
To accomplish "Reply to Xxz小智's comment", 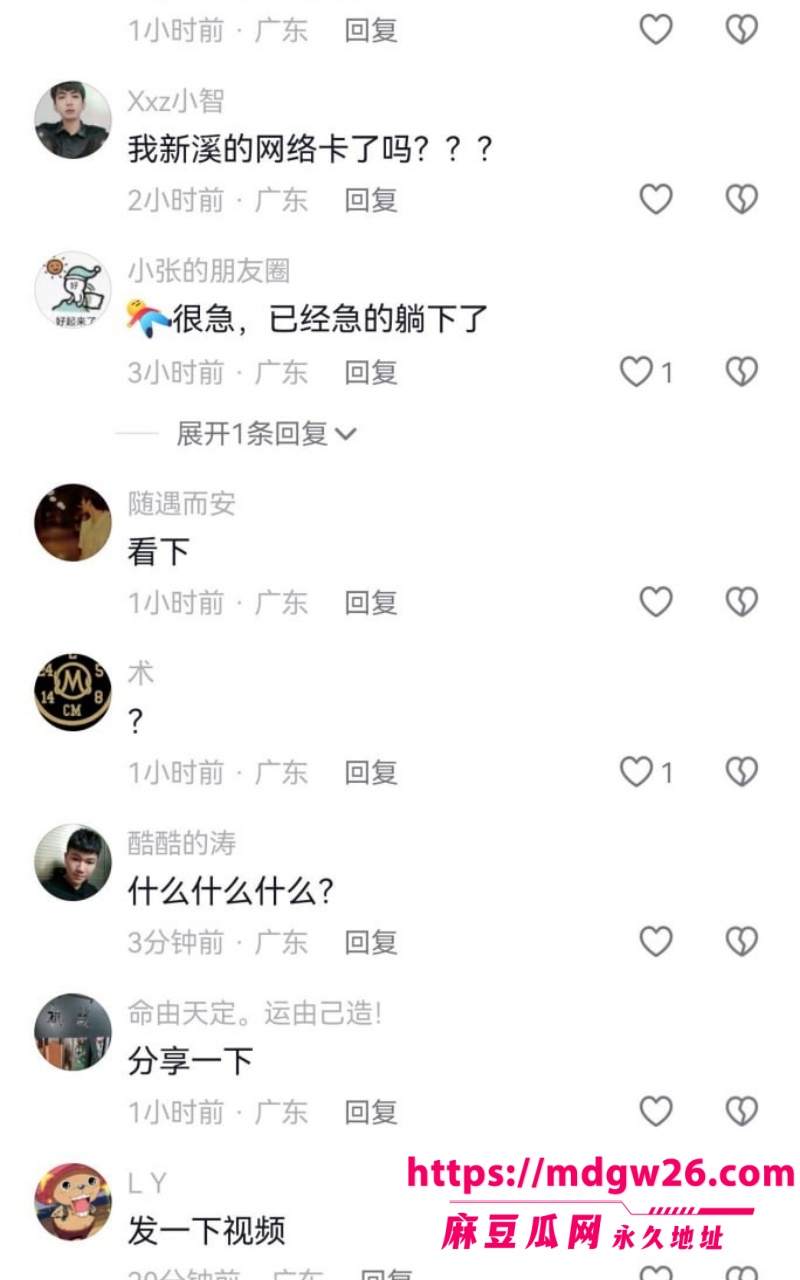I will 371,200.
